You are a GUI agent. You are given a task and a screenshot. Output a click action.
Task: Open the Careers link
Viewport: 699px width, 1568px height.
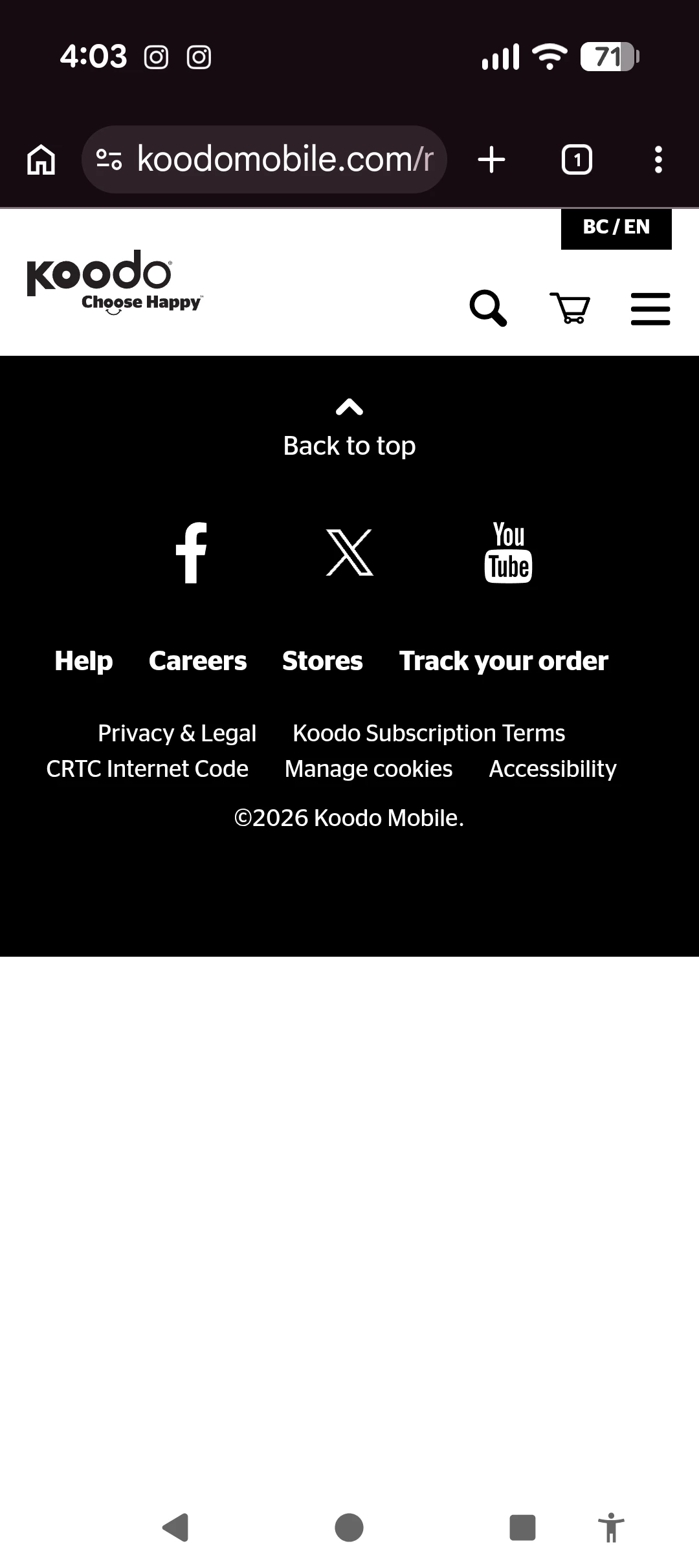click(x=197, y=661)
